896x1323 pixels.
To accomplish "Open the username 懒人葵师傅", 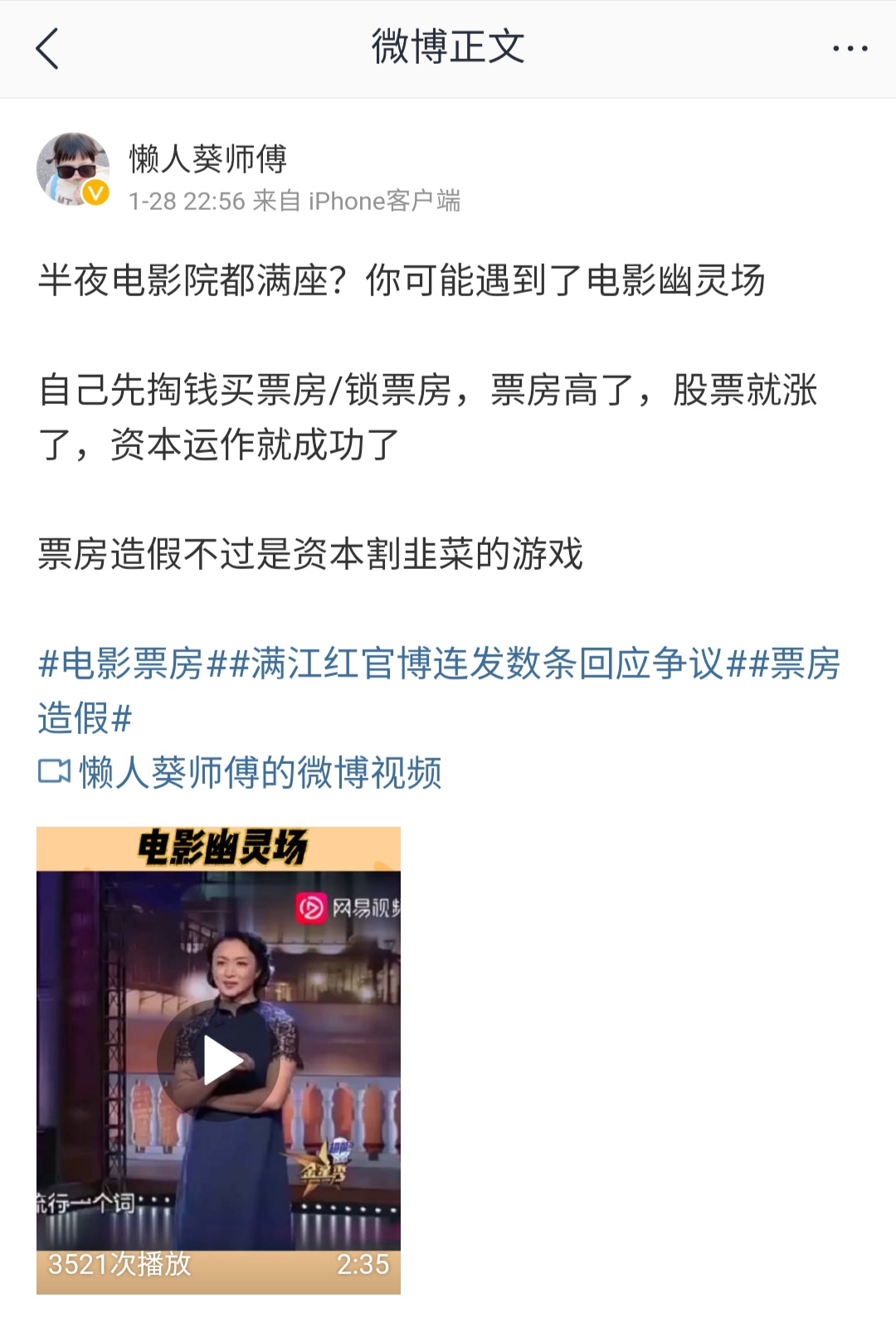I will (x=208, y=158).
